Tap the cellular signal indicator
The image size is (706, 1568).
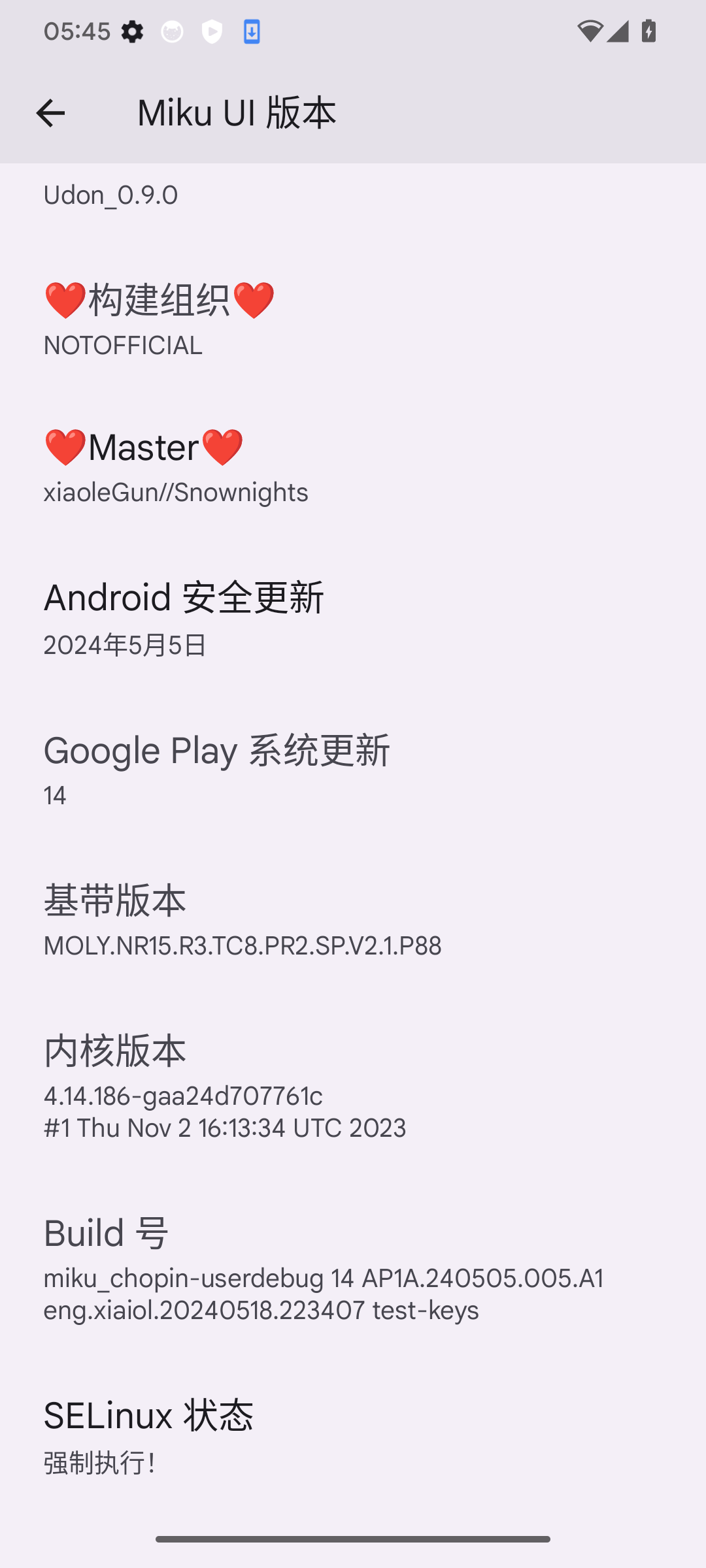[618, 31]
